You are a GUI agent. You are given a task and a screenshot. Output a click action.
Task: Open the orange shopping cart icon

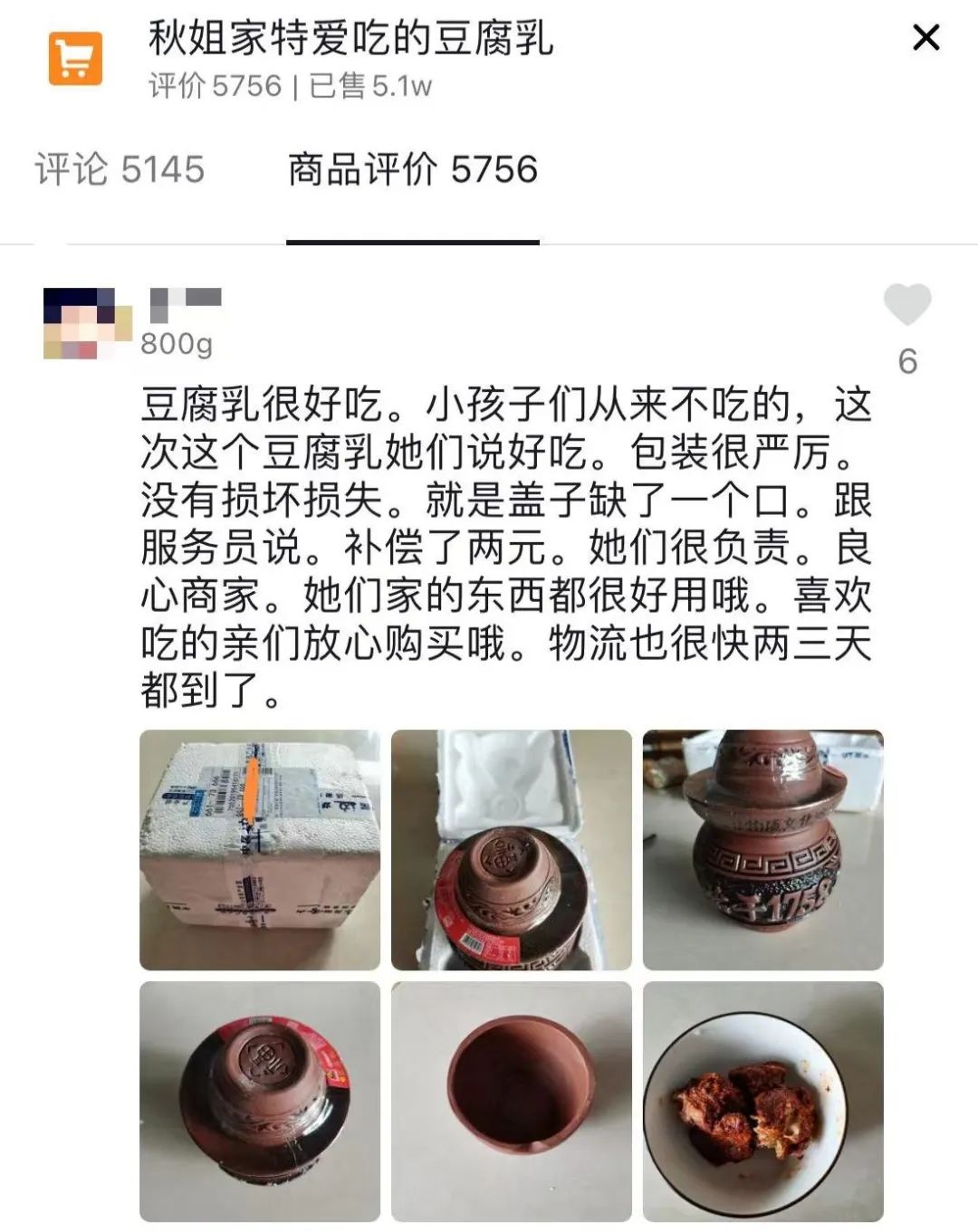pos(75,59)
